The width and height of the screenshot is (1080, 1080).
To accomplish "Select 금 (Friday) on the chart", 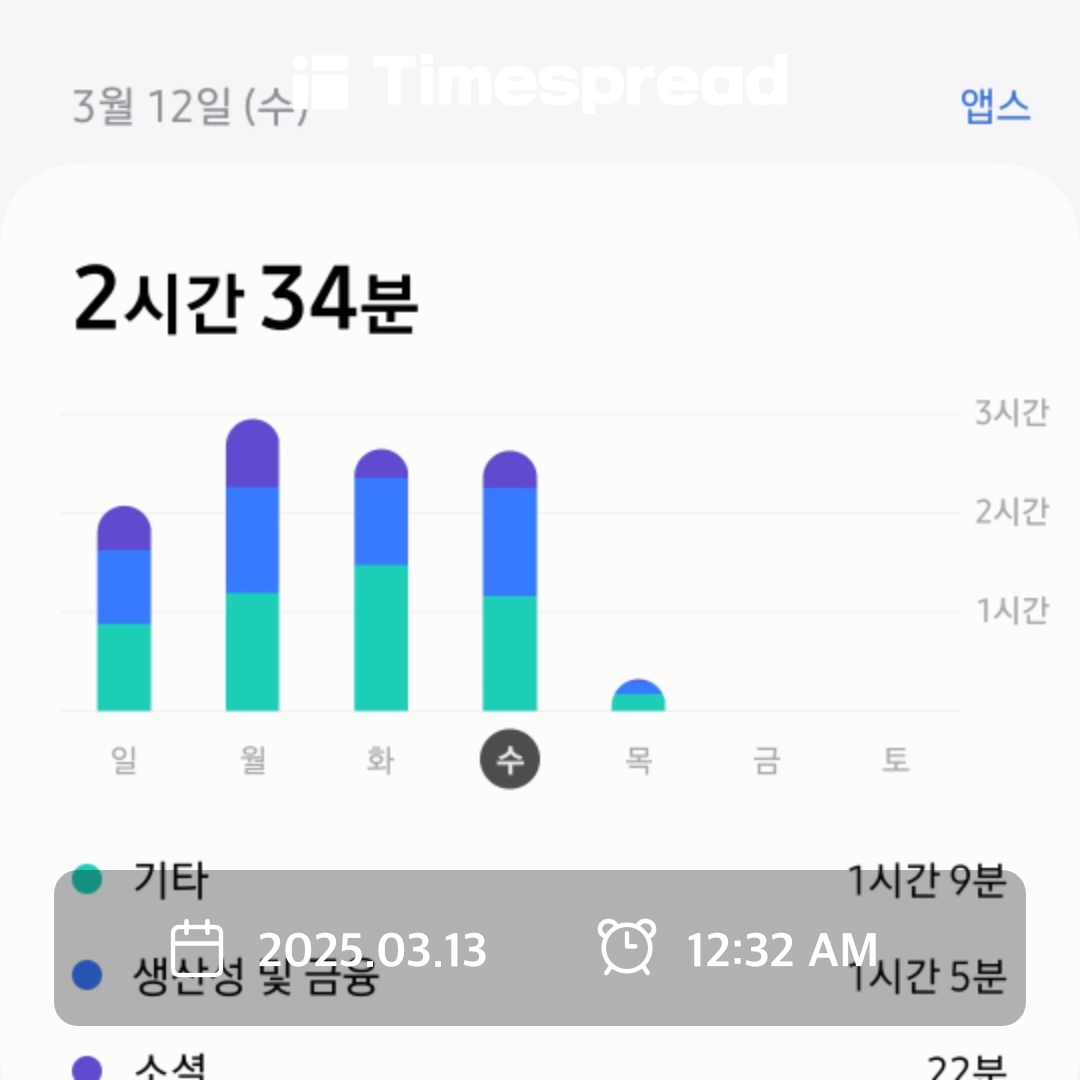I will [767, 760].
